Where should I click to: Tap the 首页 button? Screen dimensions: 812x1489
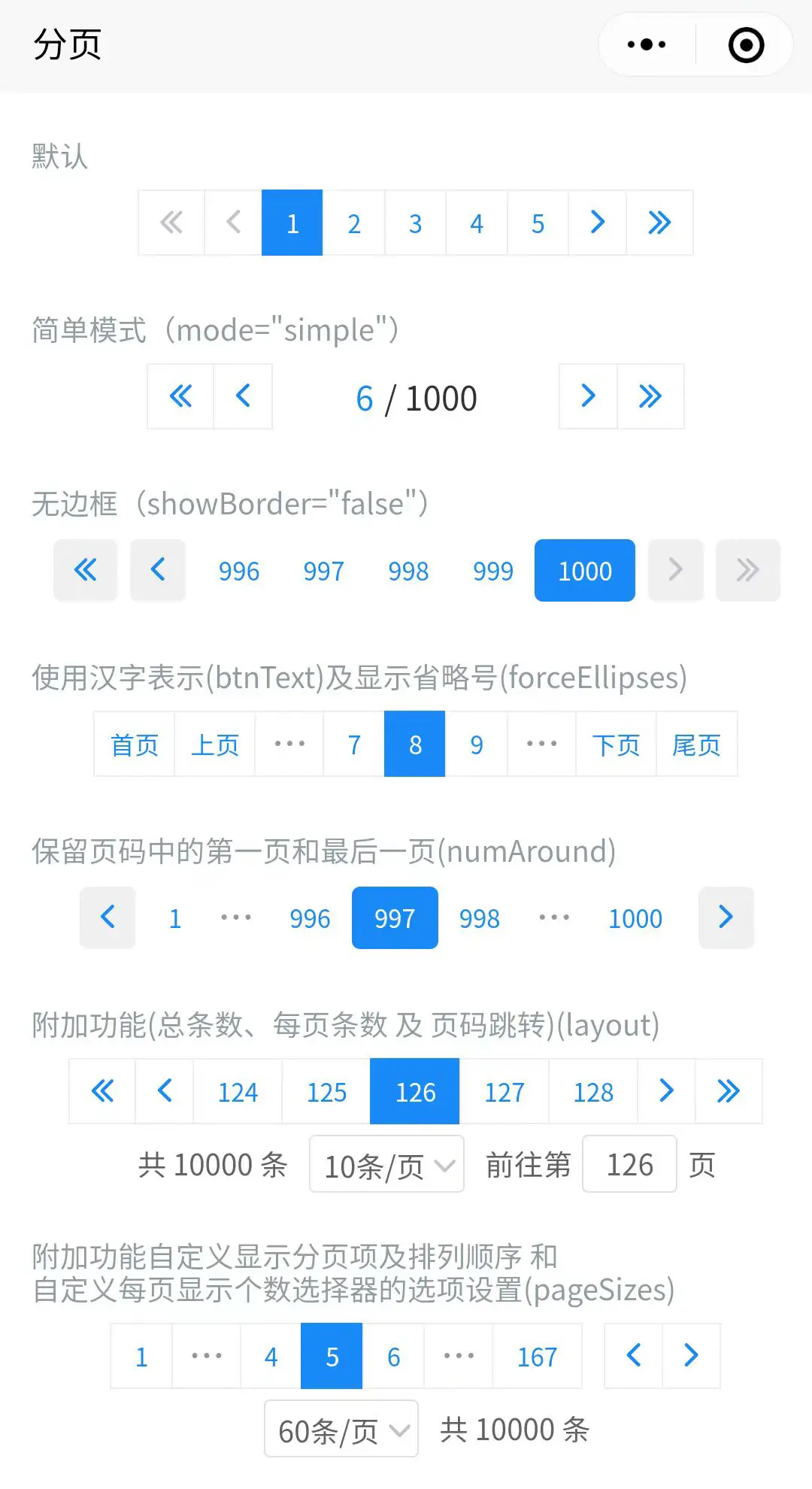pyautogui.click(x=135, y=744)
